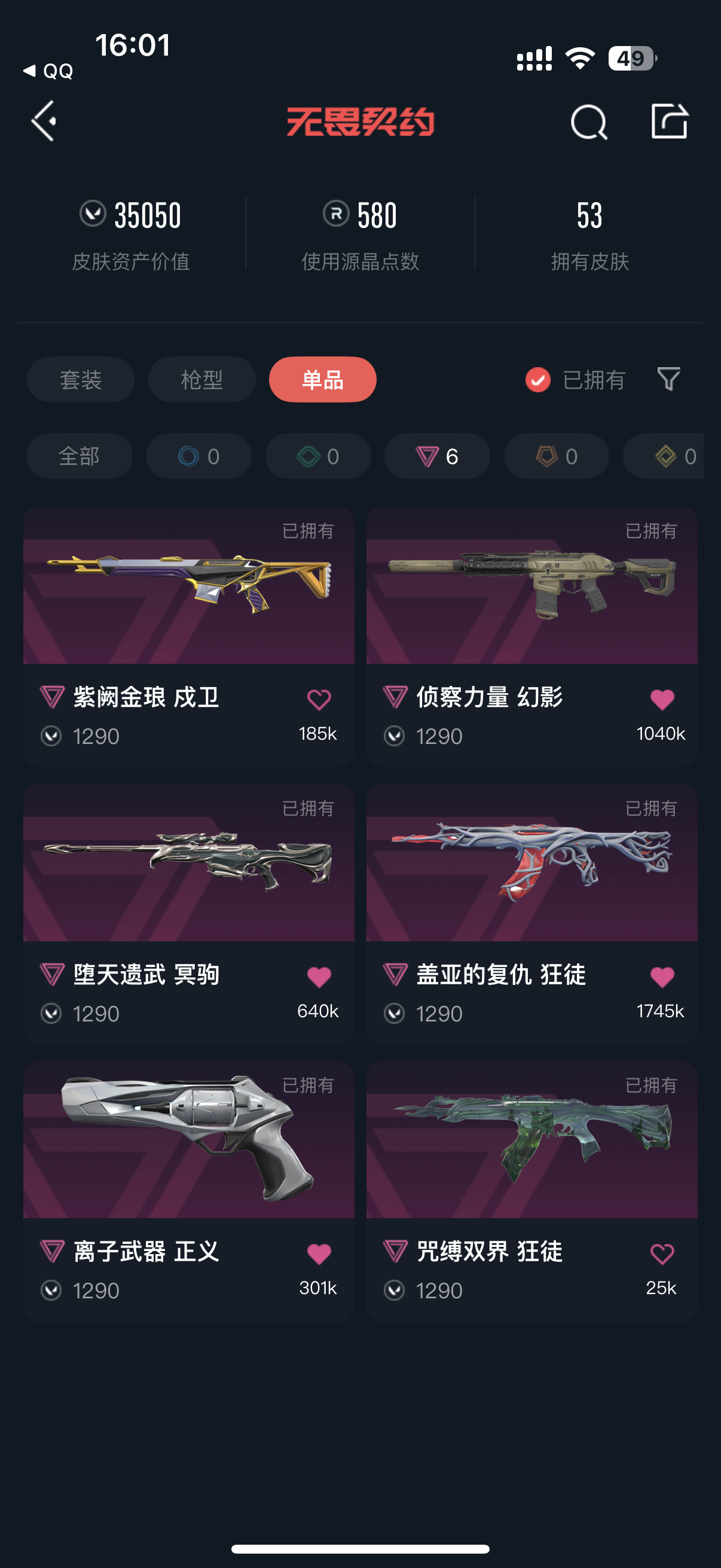This screenshot has width=721, height=1568.
Task: Open the funnel filter icon
Action: pos(668,379)
